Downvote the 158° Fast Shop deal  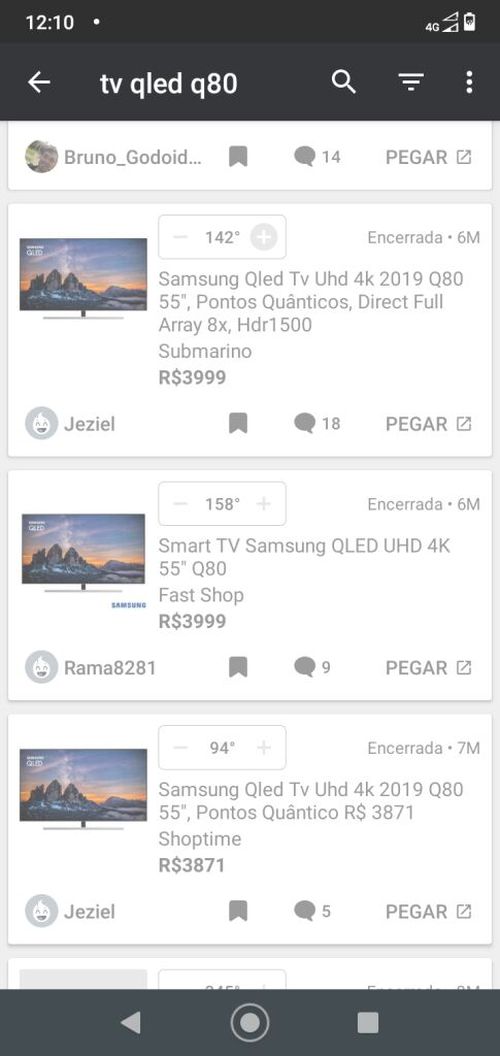tap(180, 504)
